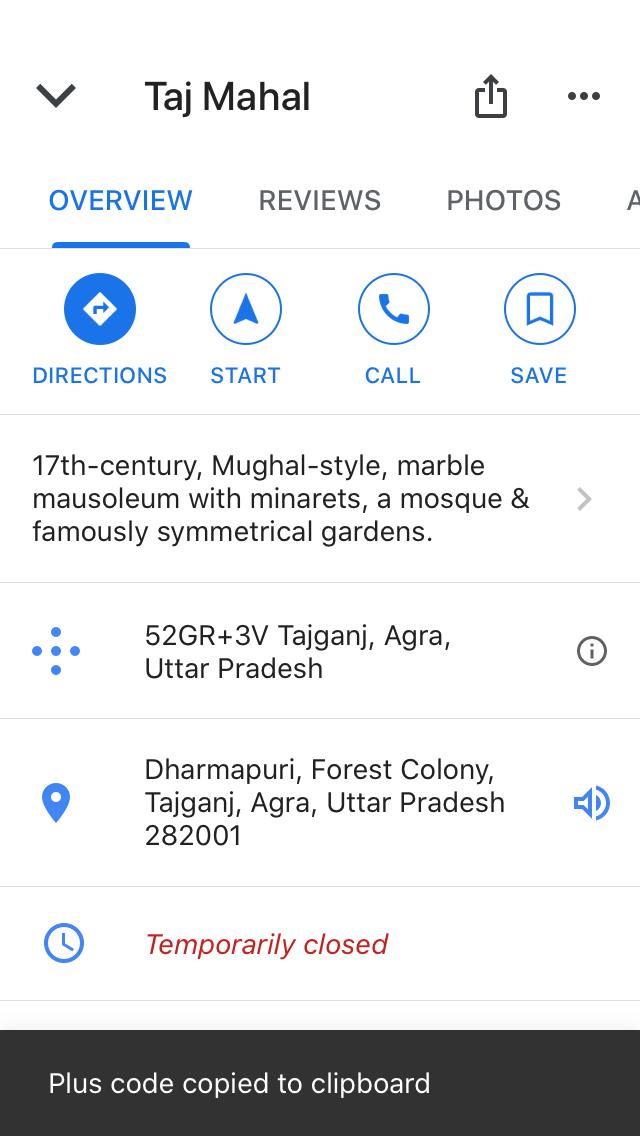Switch to the Photos tab

[503, 200]
